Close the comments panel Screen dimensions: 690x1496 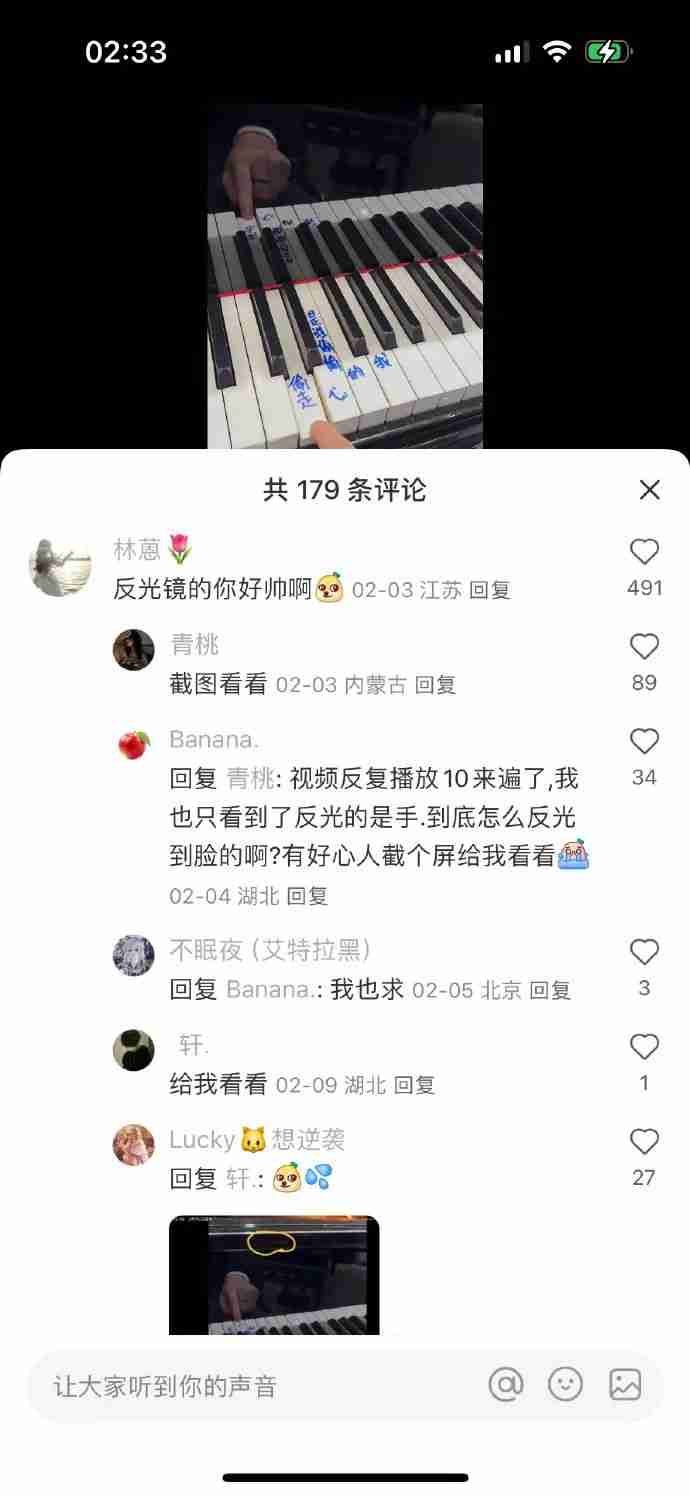(649, 490)
